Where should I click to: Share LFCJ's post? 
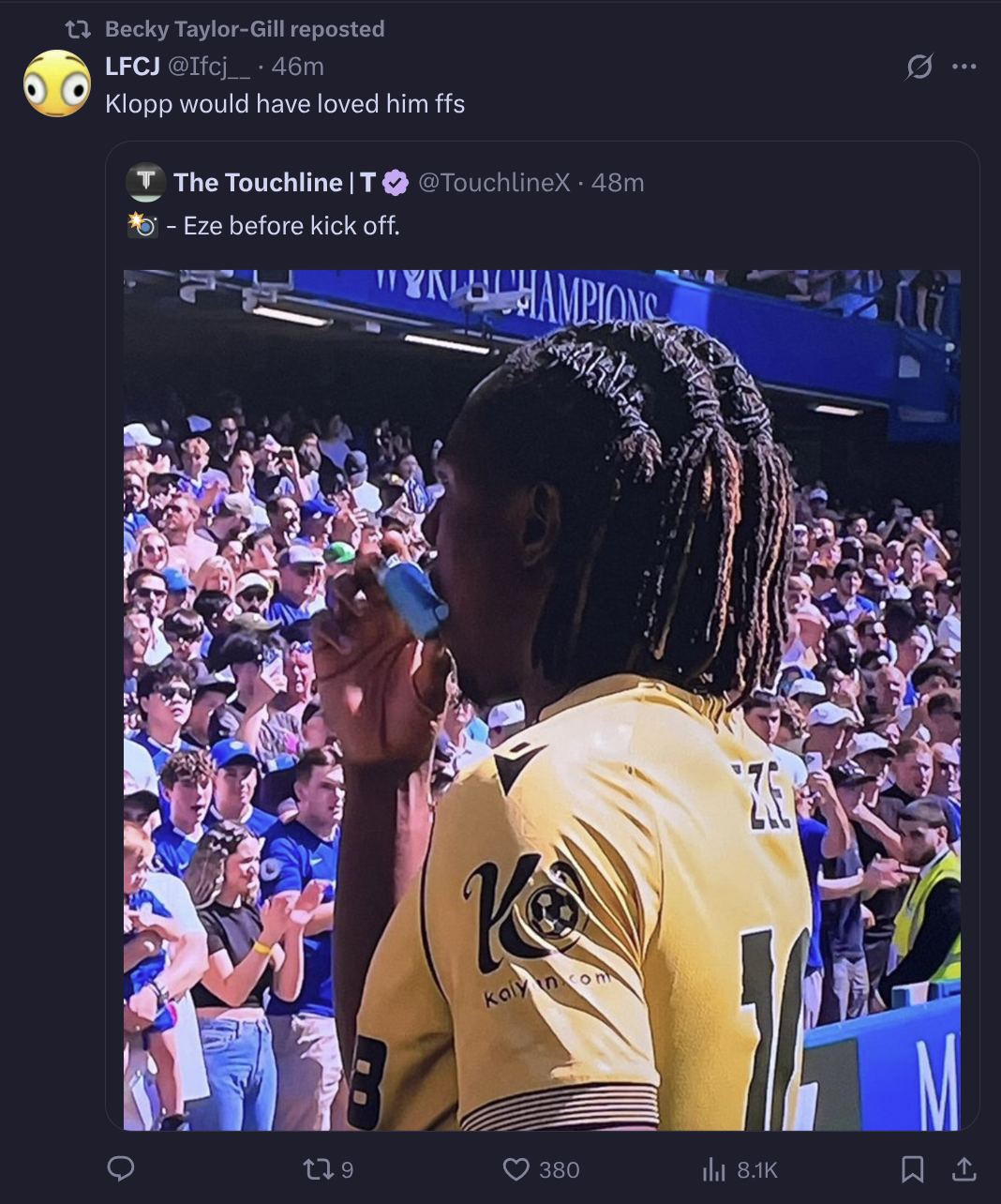964,1168
